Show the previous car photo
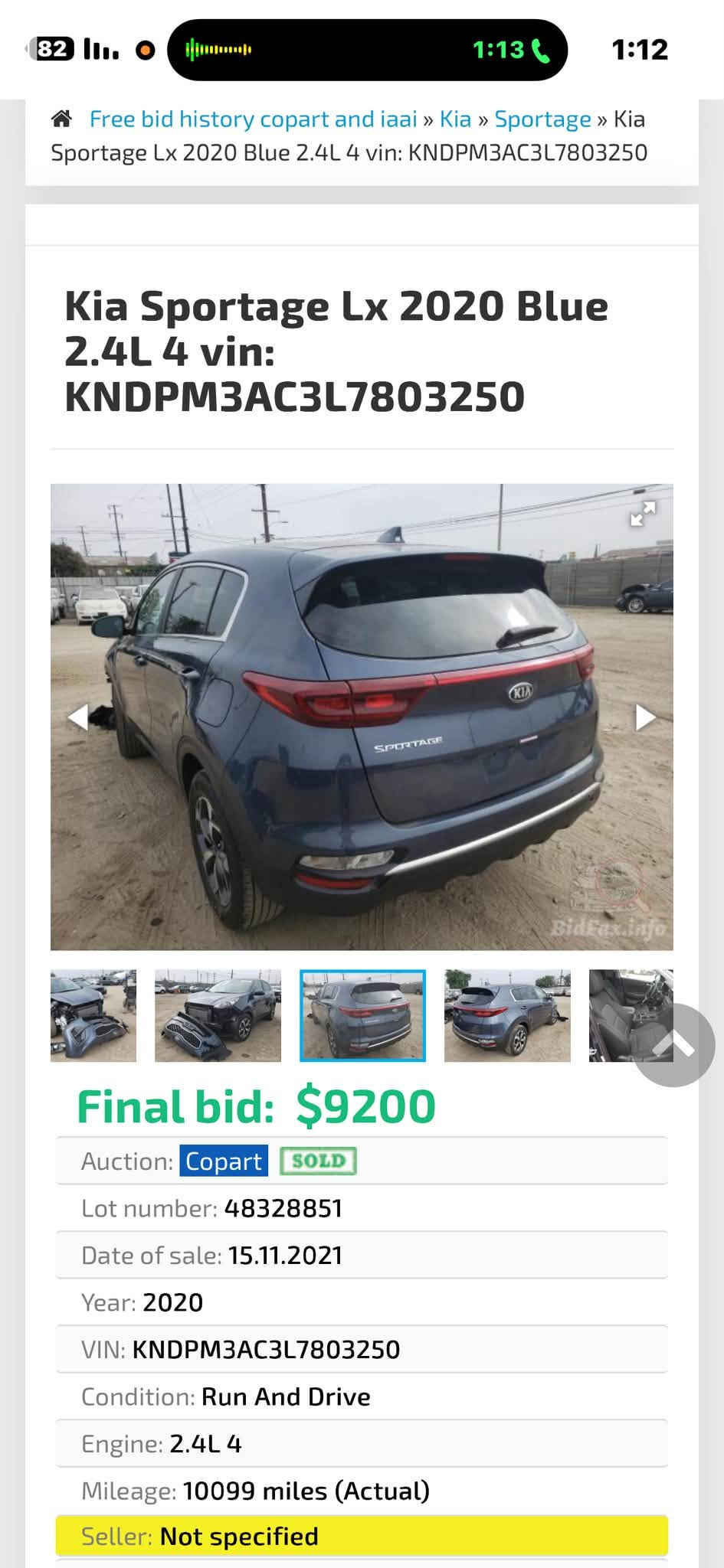Viewport: 724px width, 1568px height. click(77, 717)
